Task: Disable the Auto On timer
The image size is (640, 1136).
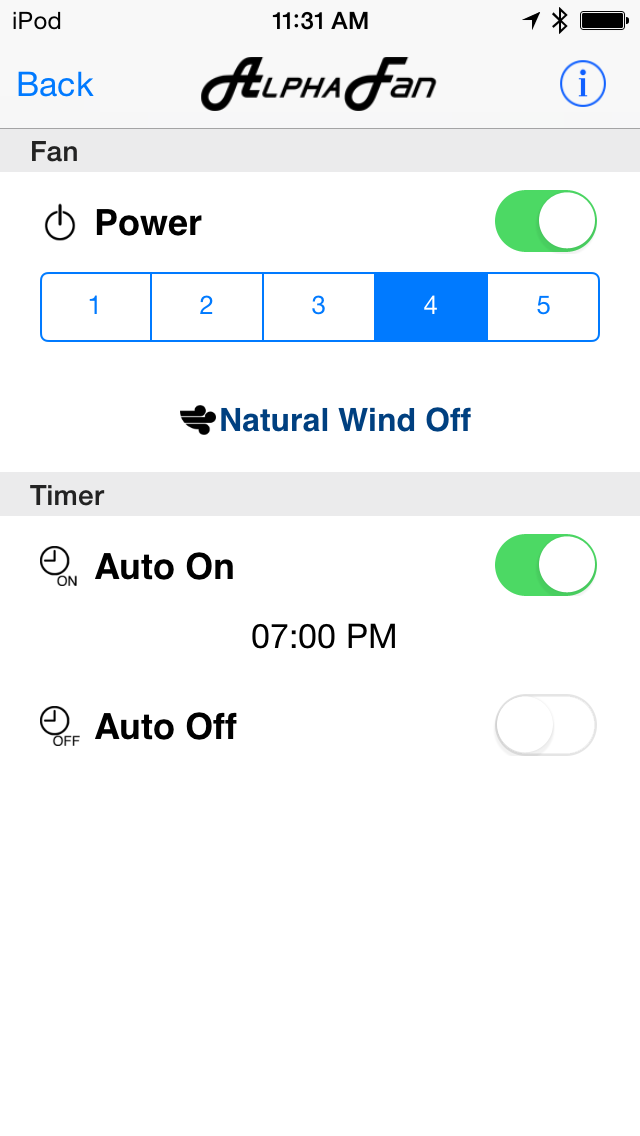Action: 545,566
